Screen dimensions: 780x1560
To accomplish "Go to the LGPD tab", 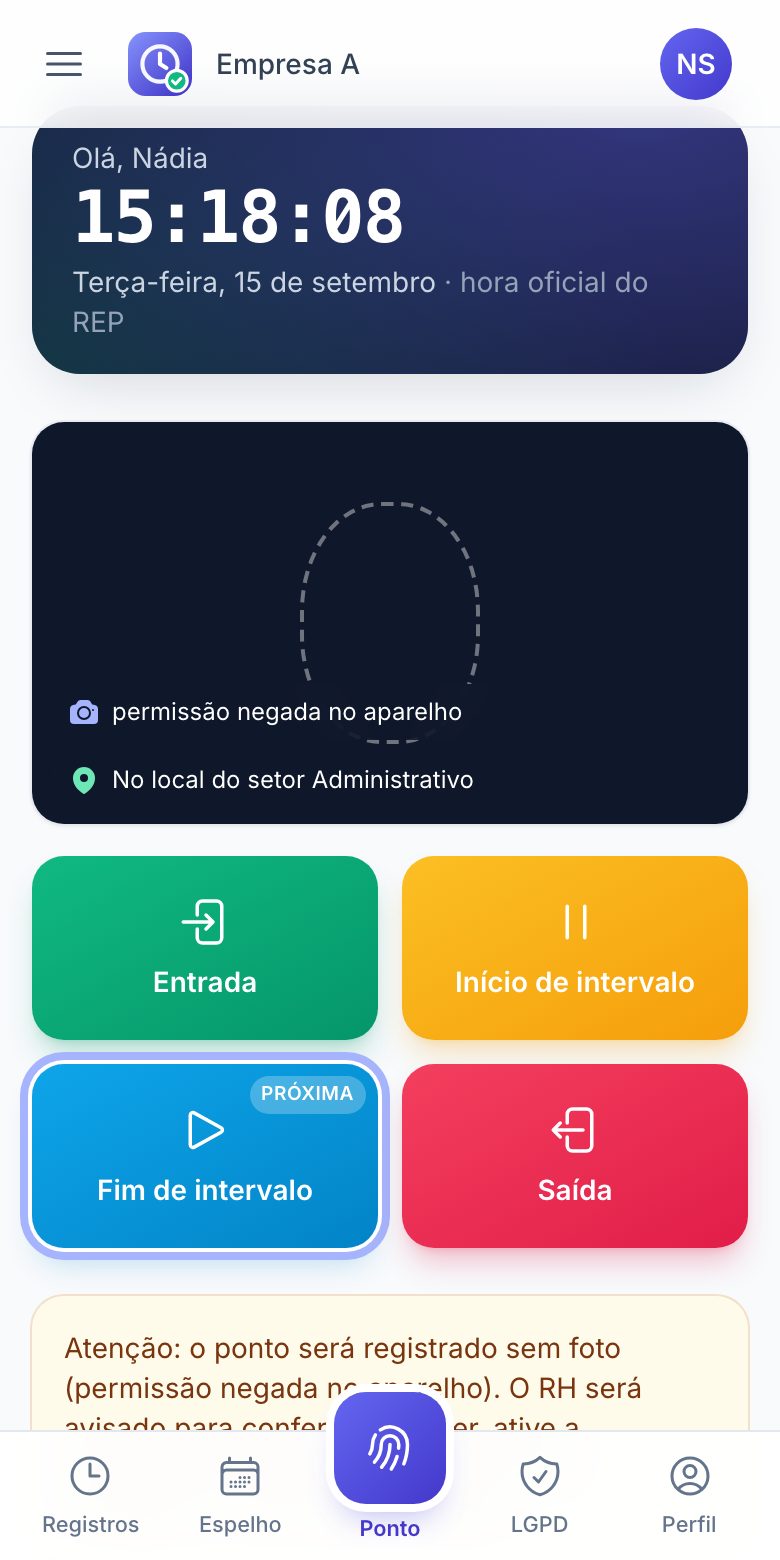I will point(540,1496).
